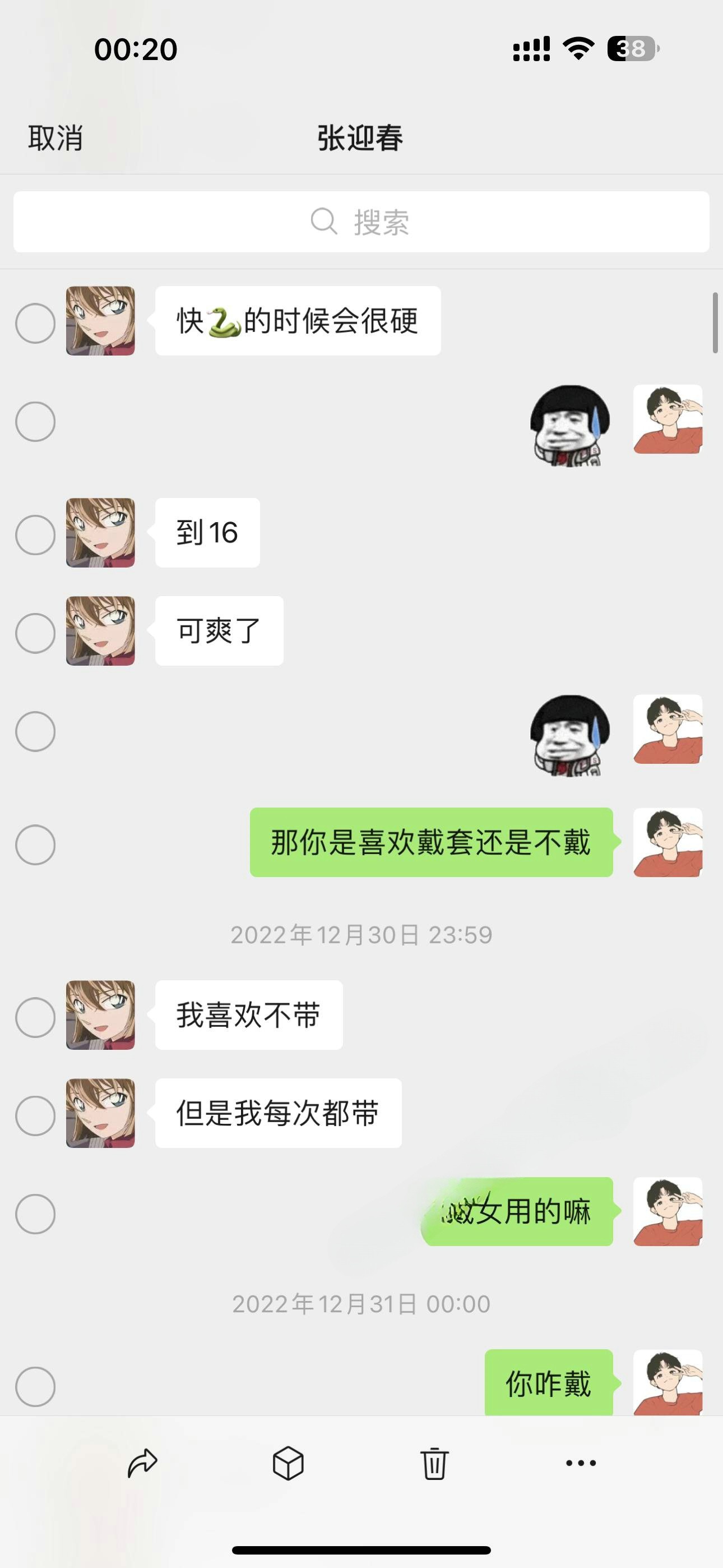Select the message 我喜欢不带
Viewport: 723px width, 1568px height.
[35, 1017]
